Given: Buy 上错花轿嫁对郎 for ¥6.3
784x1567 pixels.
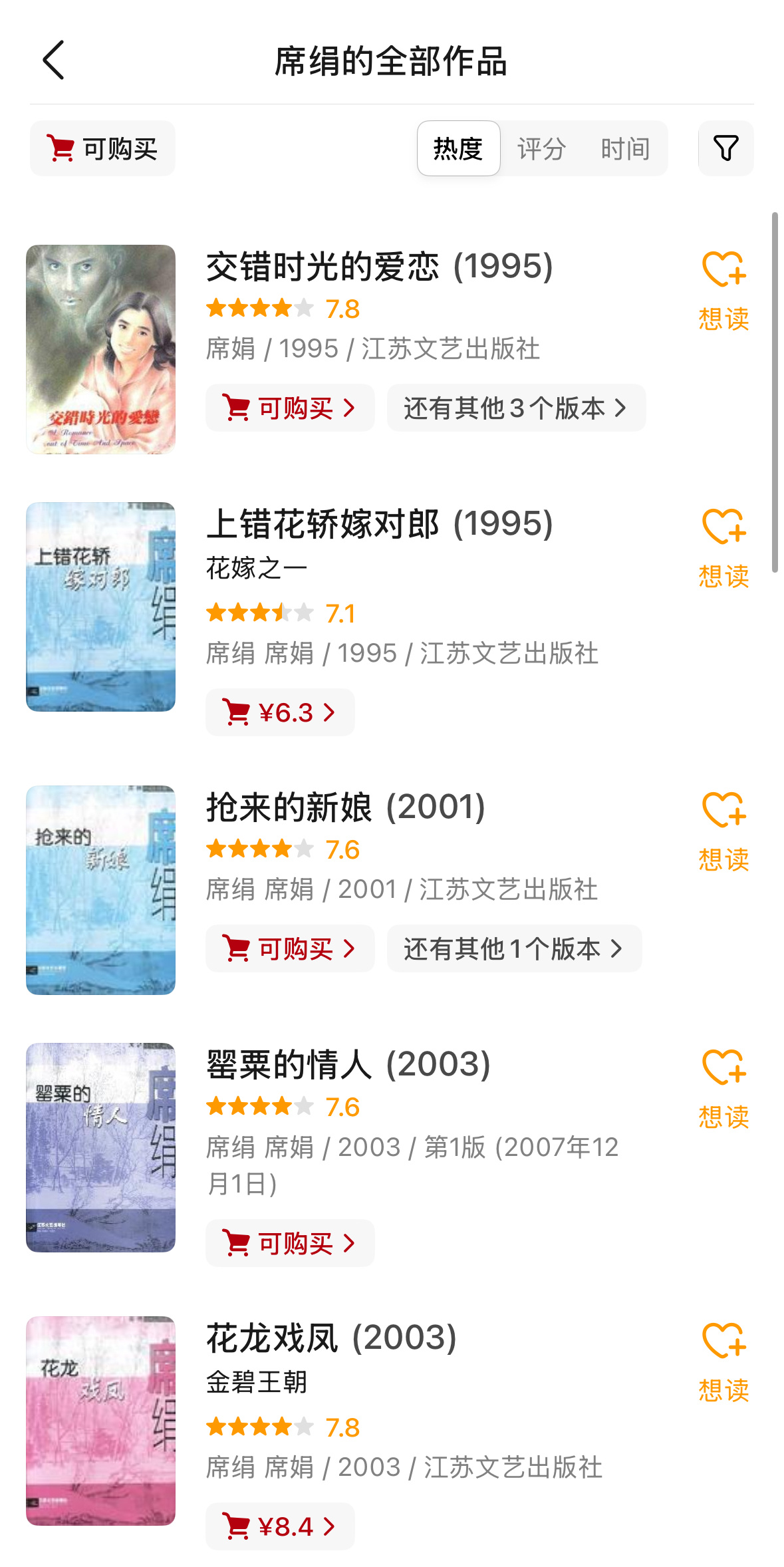Looking at the screenshot, I should (279, 712).
